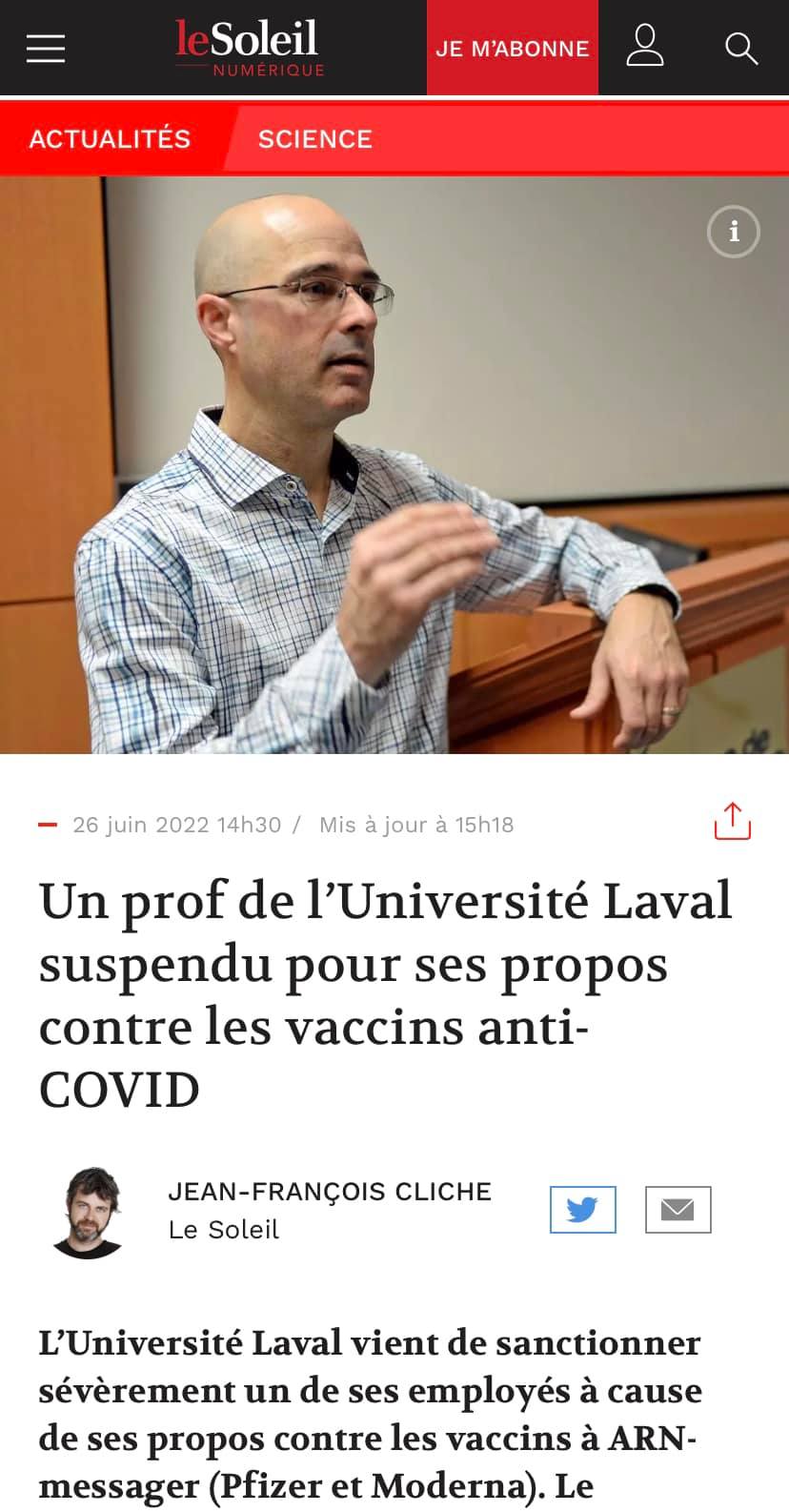
Task: Open the search magnifier icon
Action: pos(740,48)
